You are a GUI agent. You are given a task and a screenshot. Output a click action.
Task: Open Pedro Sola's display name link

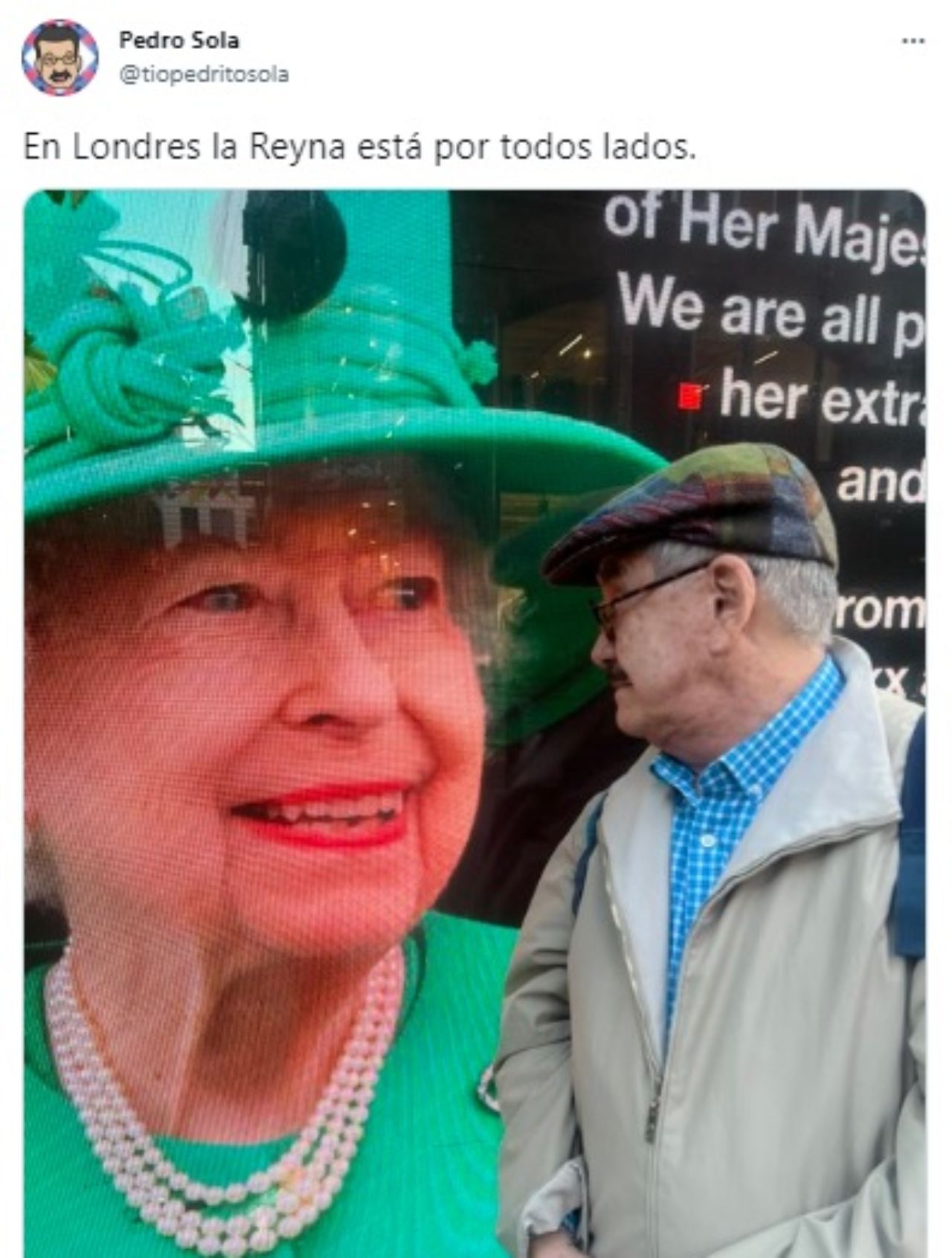(x=178, y=40)
